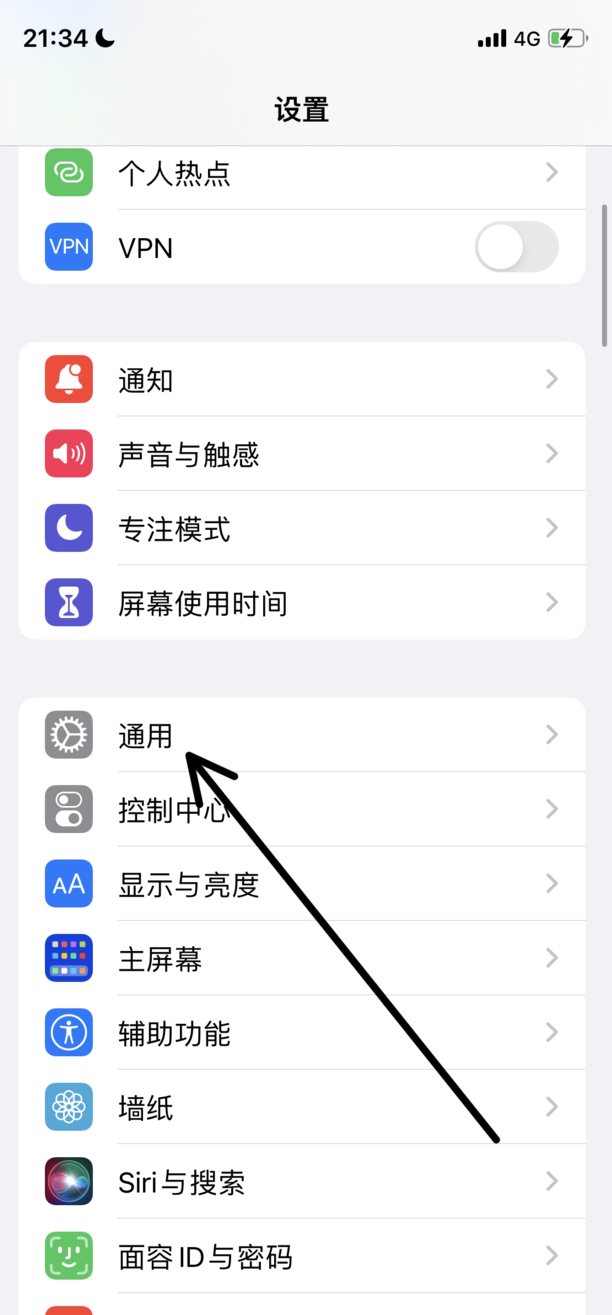The width and height of the screenshot is (612, 1315).
Task: Open Siri与搜索 settings
Action: pos(302,1182)
